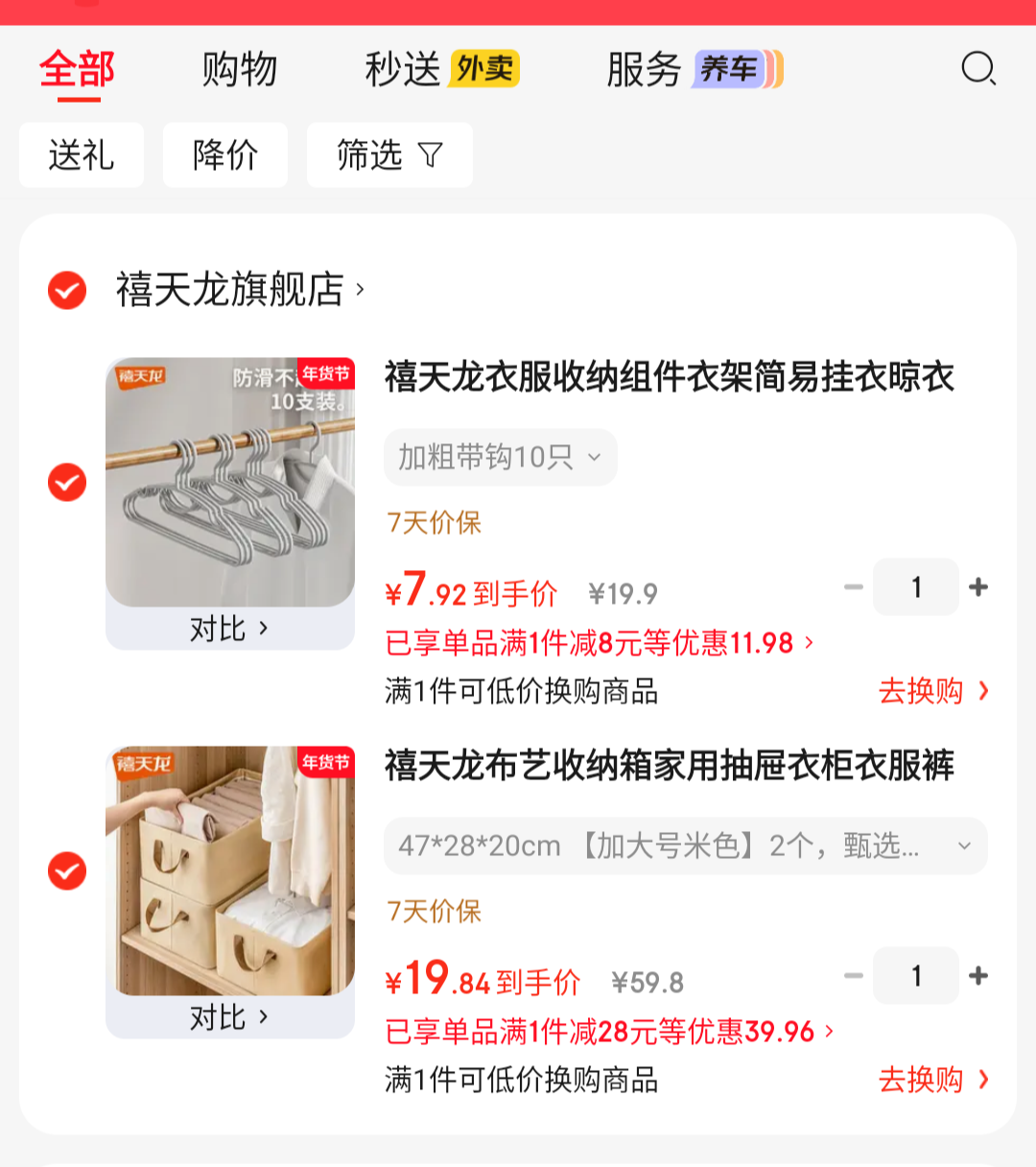Compare the hanger product via 对比
1036x1167 pixels.
point(230,630)
